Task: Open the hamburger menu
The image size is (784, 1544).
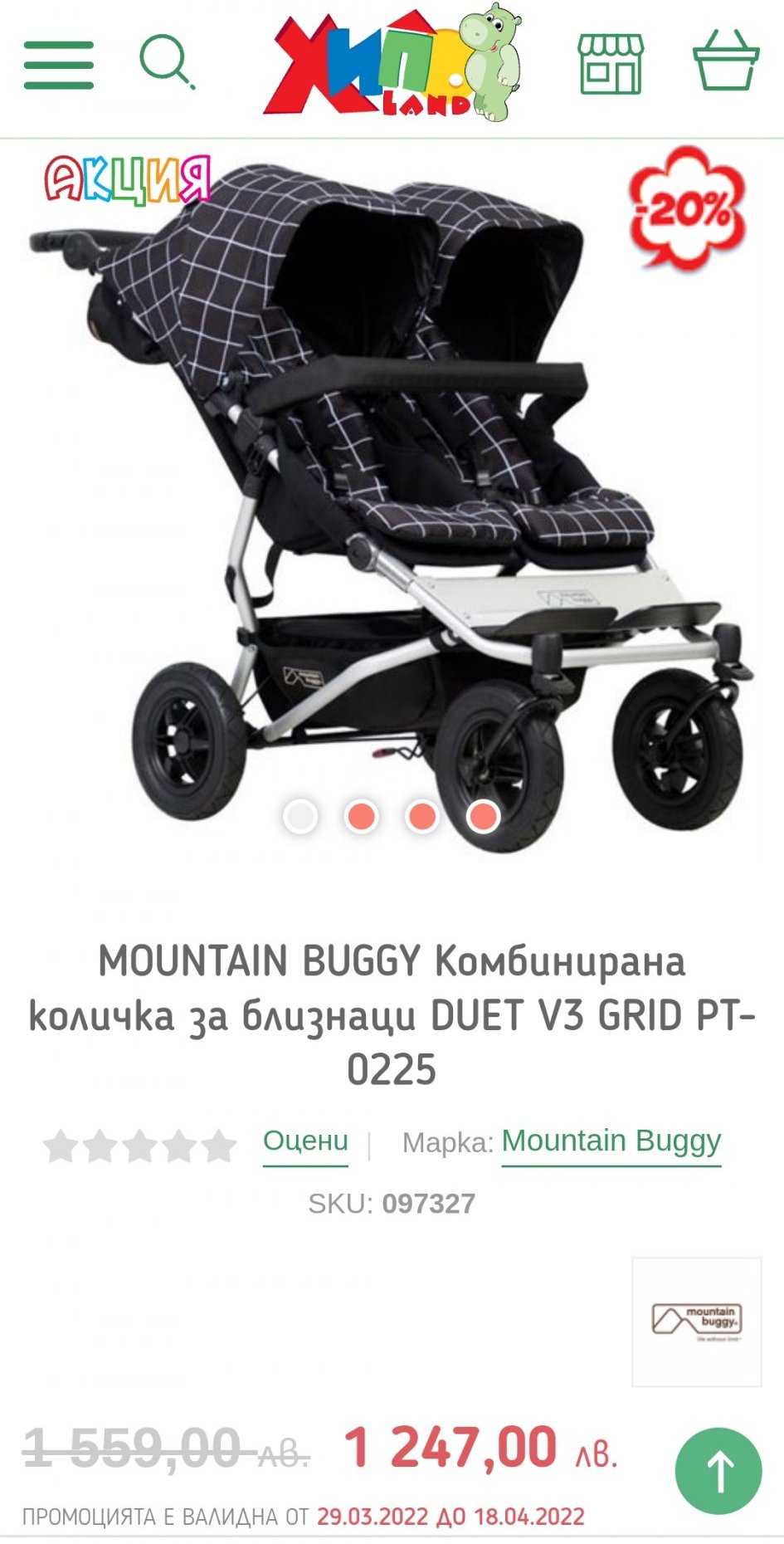Action: click(x=58, y=65)
